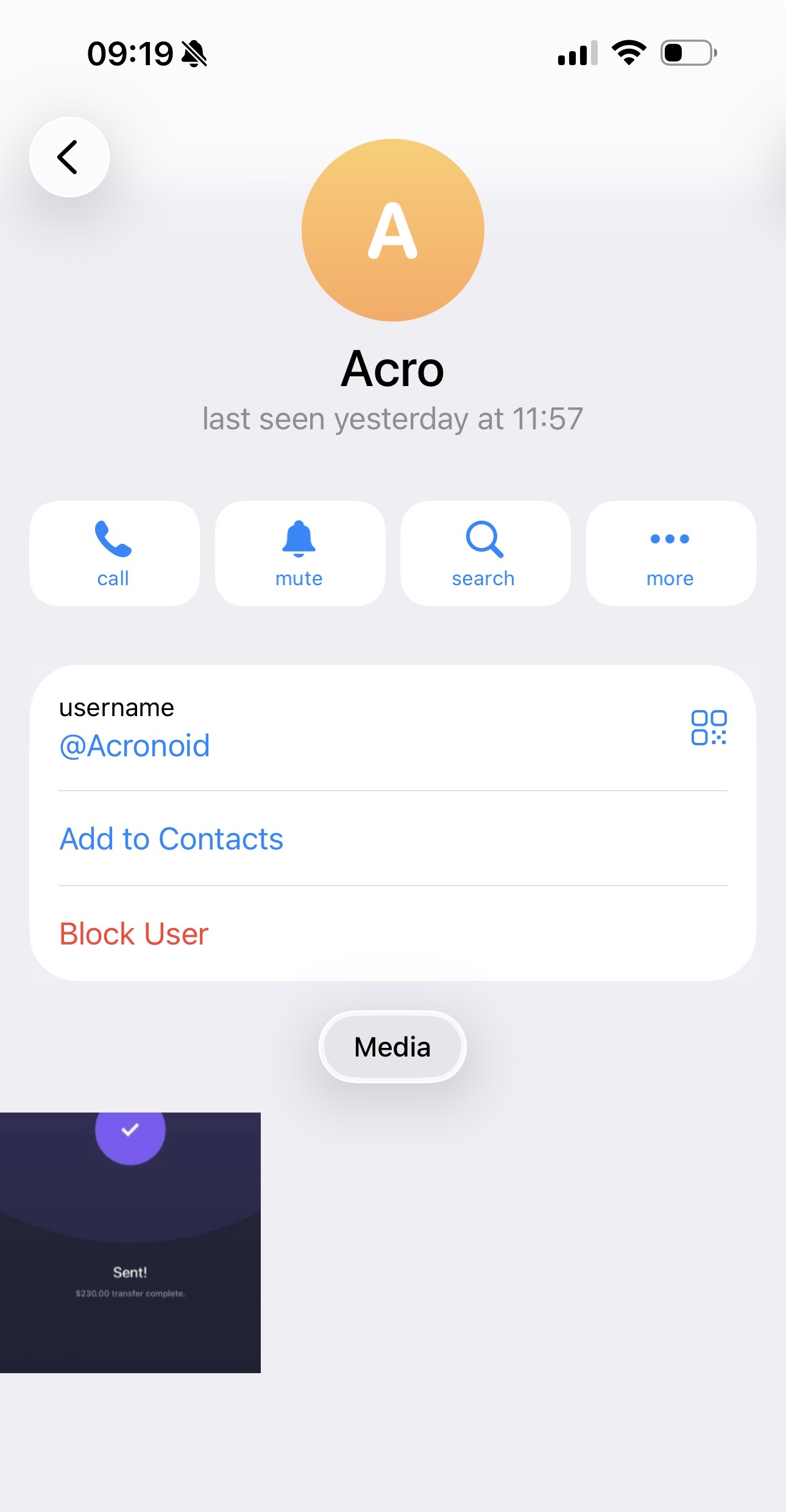Screen dimensions: 786x1512
Task: Open the Sent transfer media thumbnail
Action: pyautogui.click(x=130, y=1242)
